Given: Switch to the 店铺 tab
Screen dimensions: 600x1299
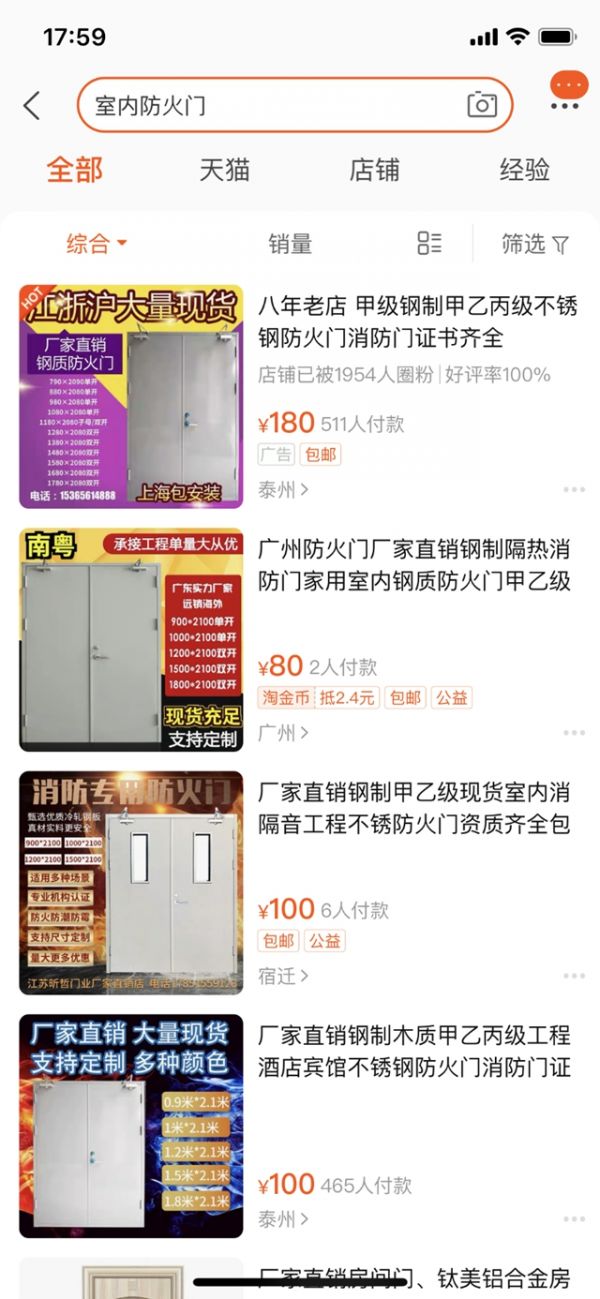Looking at the screenshot, I should pos(374,170).
